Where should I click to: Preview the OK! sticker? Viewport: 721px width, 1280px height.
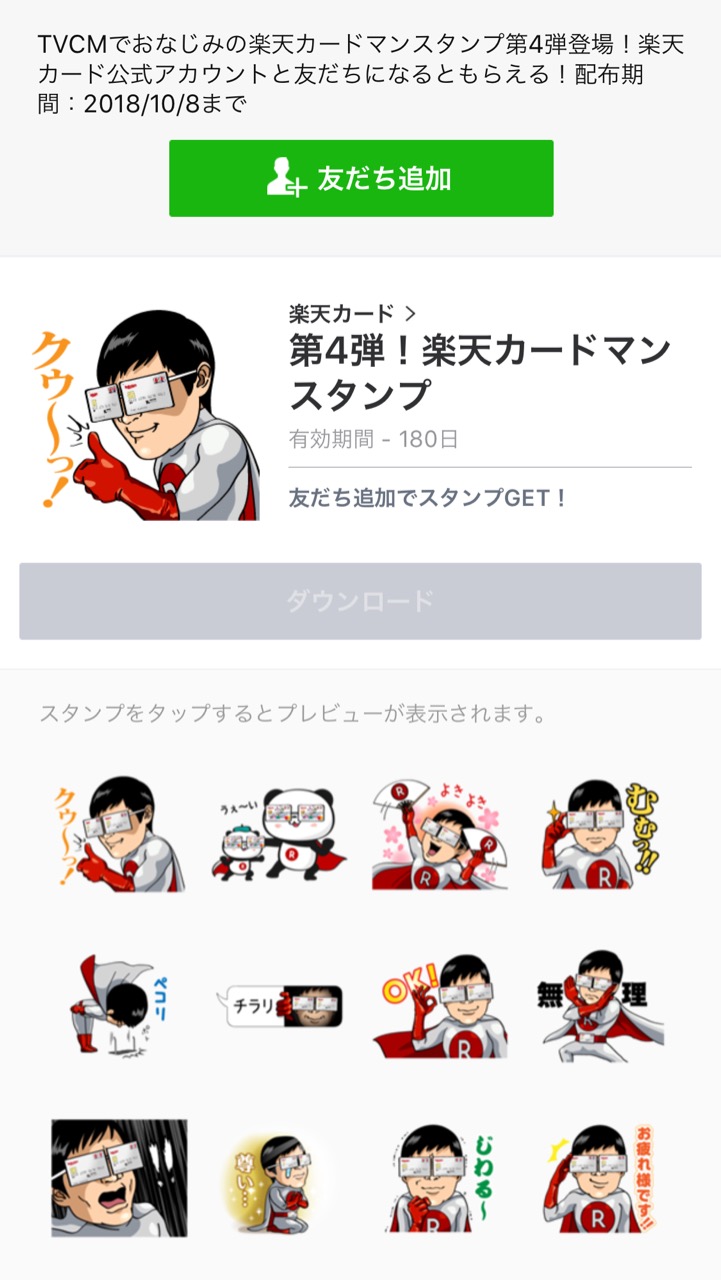440,1005
